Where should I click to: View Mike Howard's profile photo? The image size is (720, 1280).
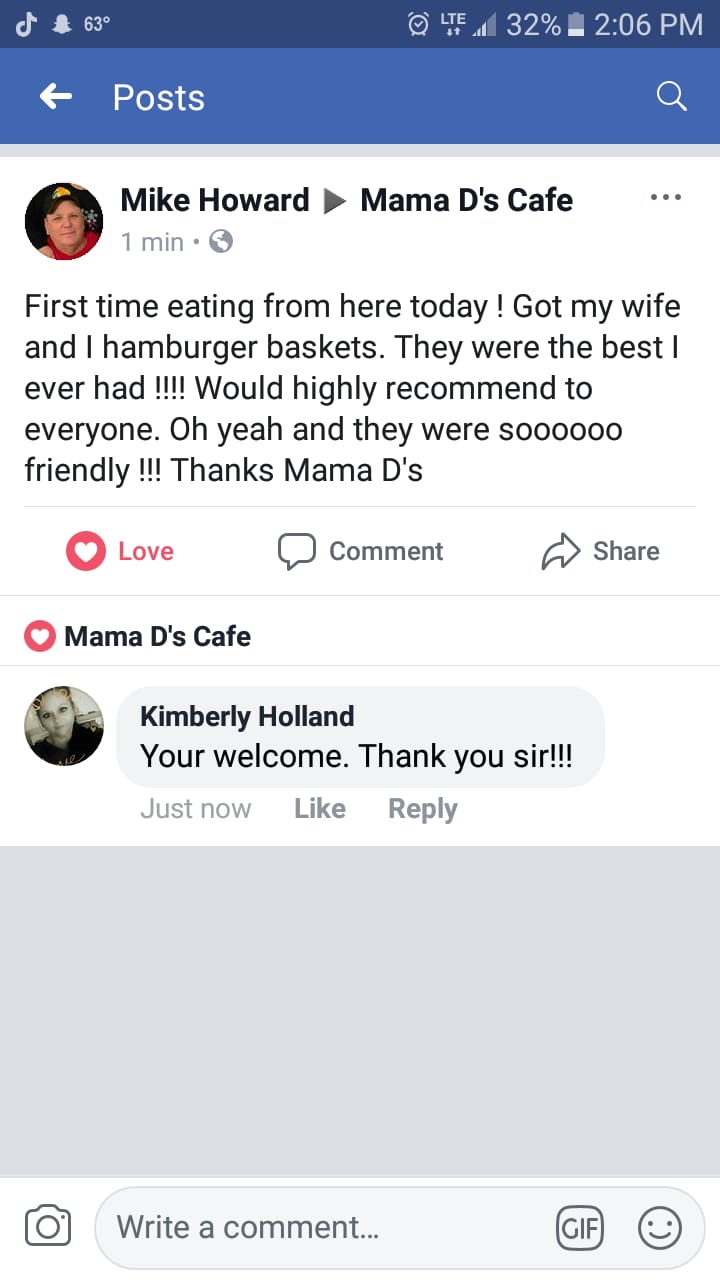(x=64, y=221)
